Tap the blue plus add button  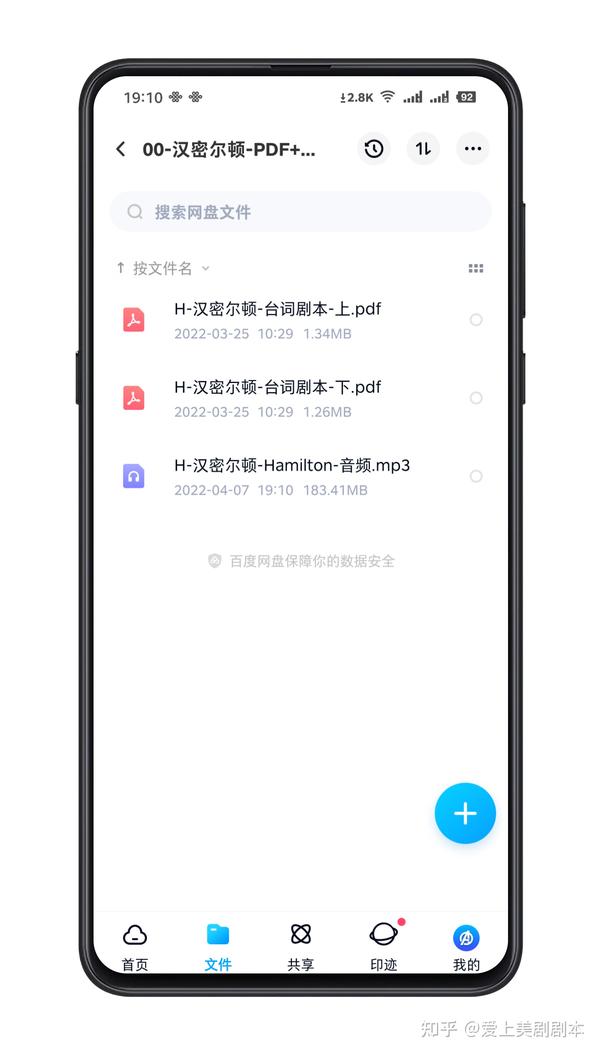[465, 813]
